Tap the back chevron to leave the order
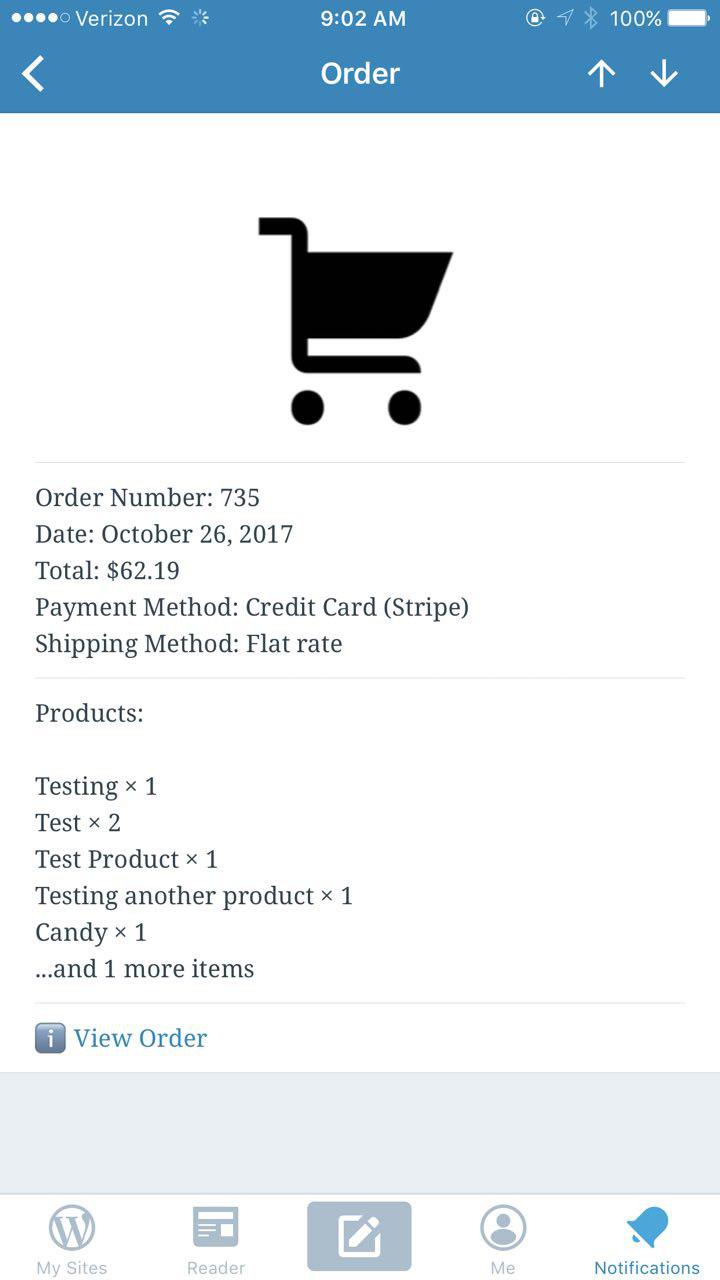The image size is (720, 1280). pos(33,73)
